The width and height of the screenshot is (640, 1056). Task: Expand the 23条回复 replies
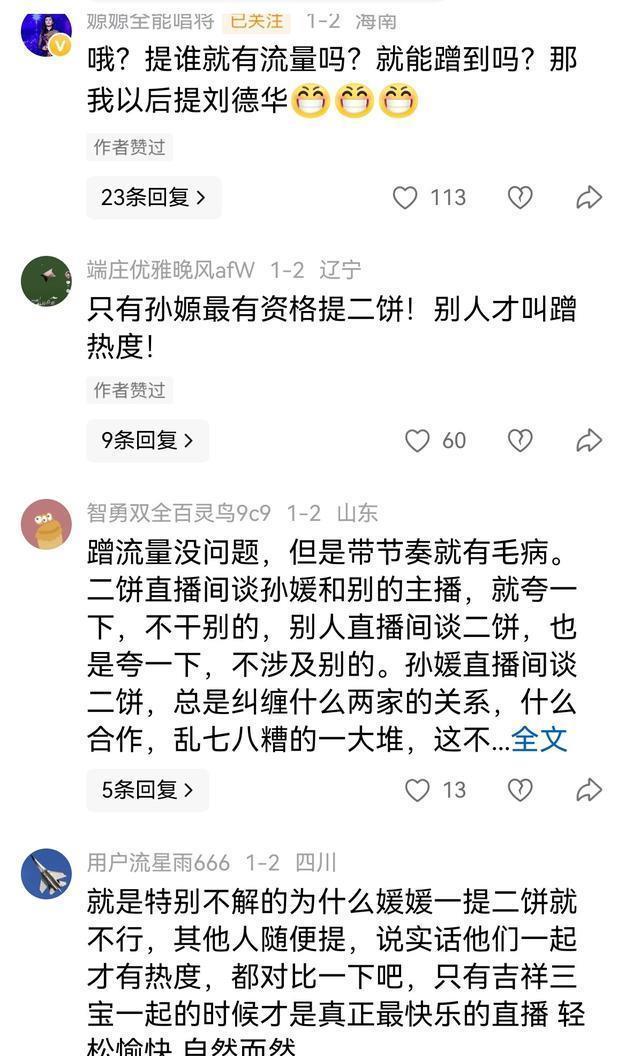pos(153,198)
